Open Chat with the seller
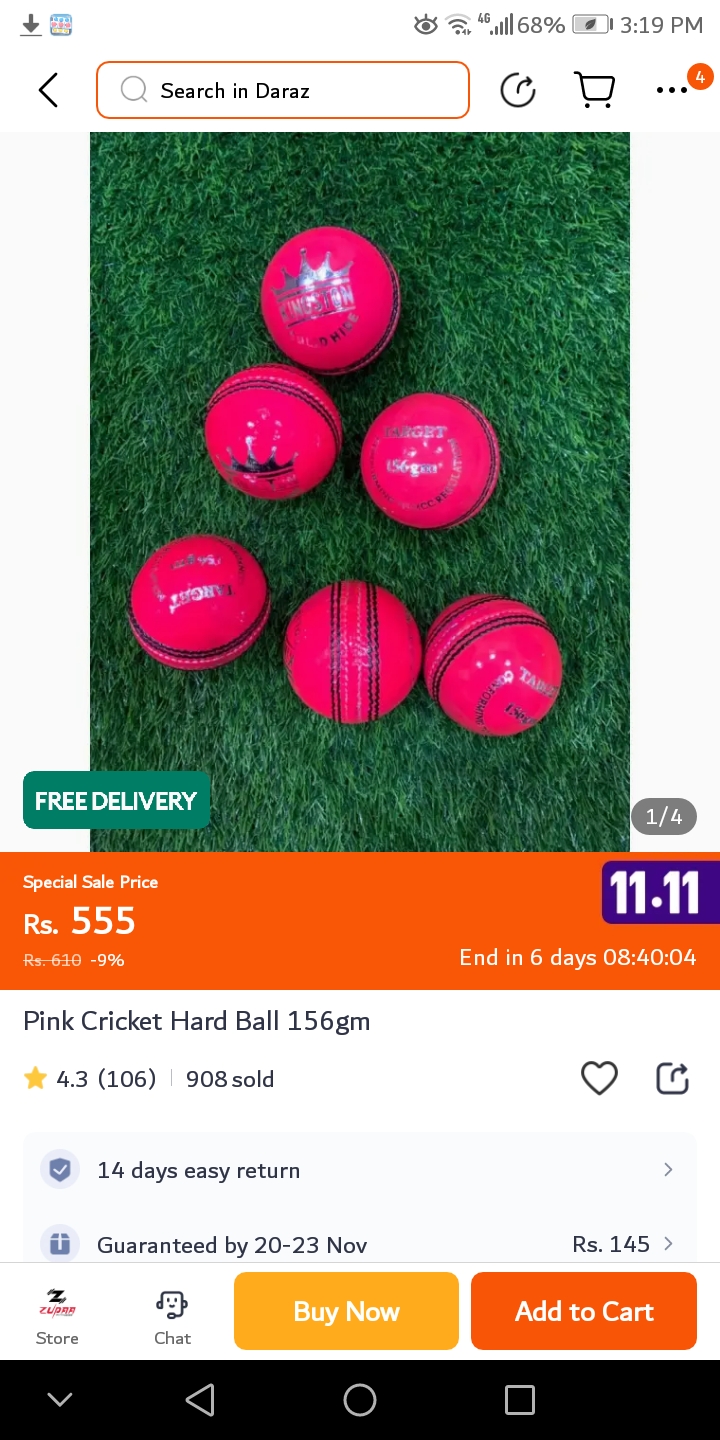Screen dimensions: 720x1440 172,1316
